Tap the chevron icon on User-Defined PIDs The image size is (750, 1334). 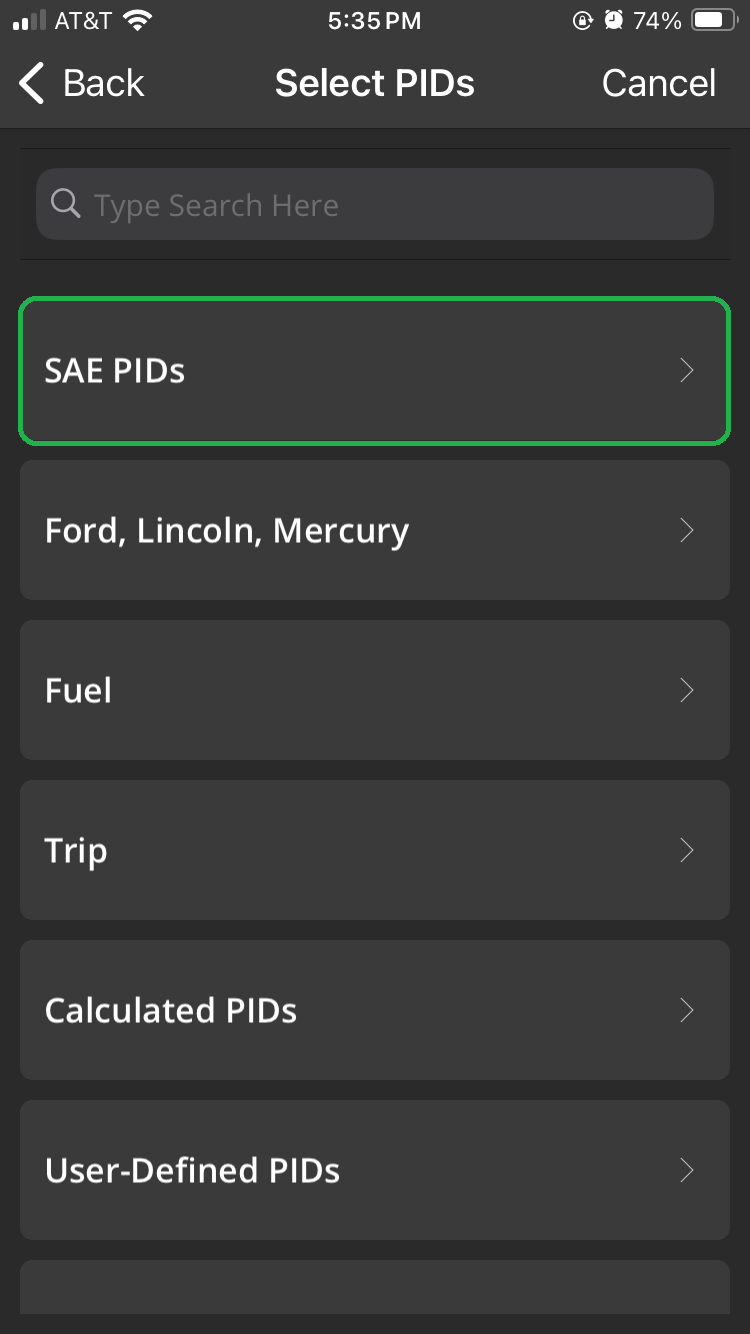(687, 1170)
